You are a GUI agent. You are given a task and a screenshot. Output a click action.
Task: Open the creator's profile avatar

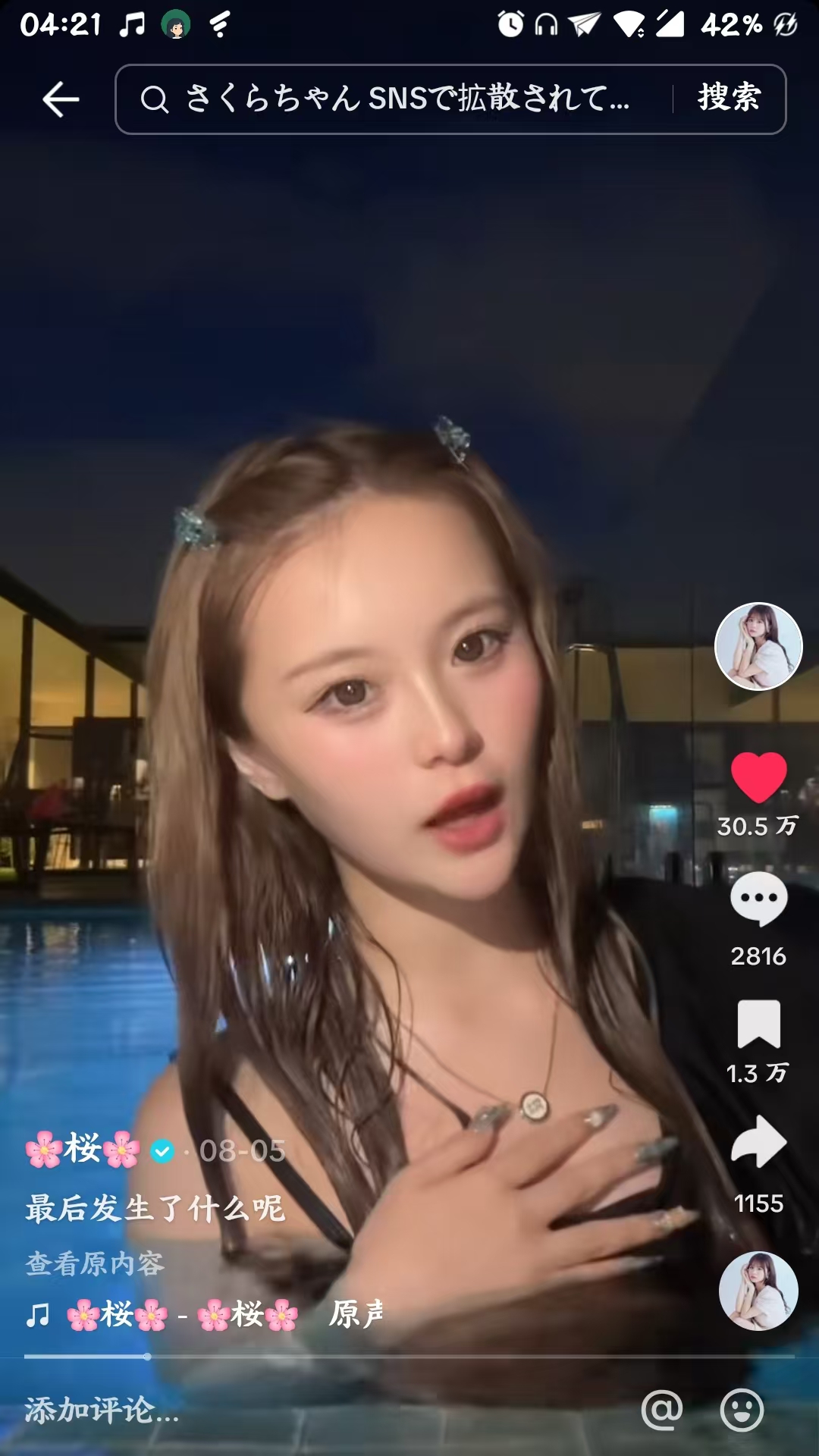tap(758, 646)
